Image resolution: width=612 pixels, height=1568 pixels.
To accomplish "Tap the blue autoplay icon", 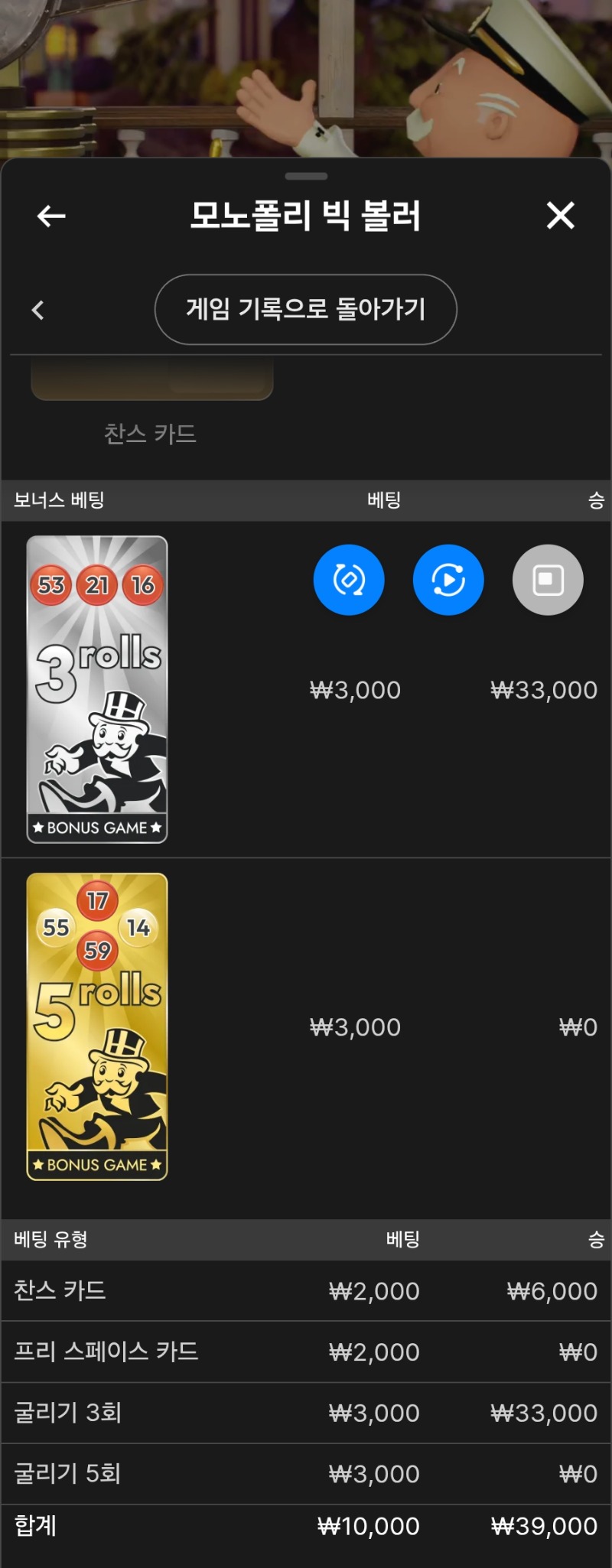I will (448, 580).
